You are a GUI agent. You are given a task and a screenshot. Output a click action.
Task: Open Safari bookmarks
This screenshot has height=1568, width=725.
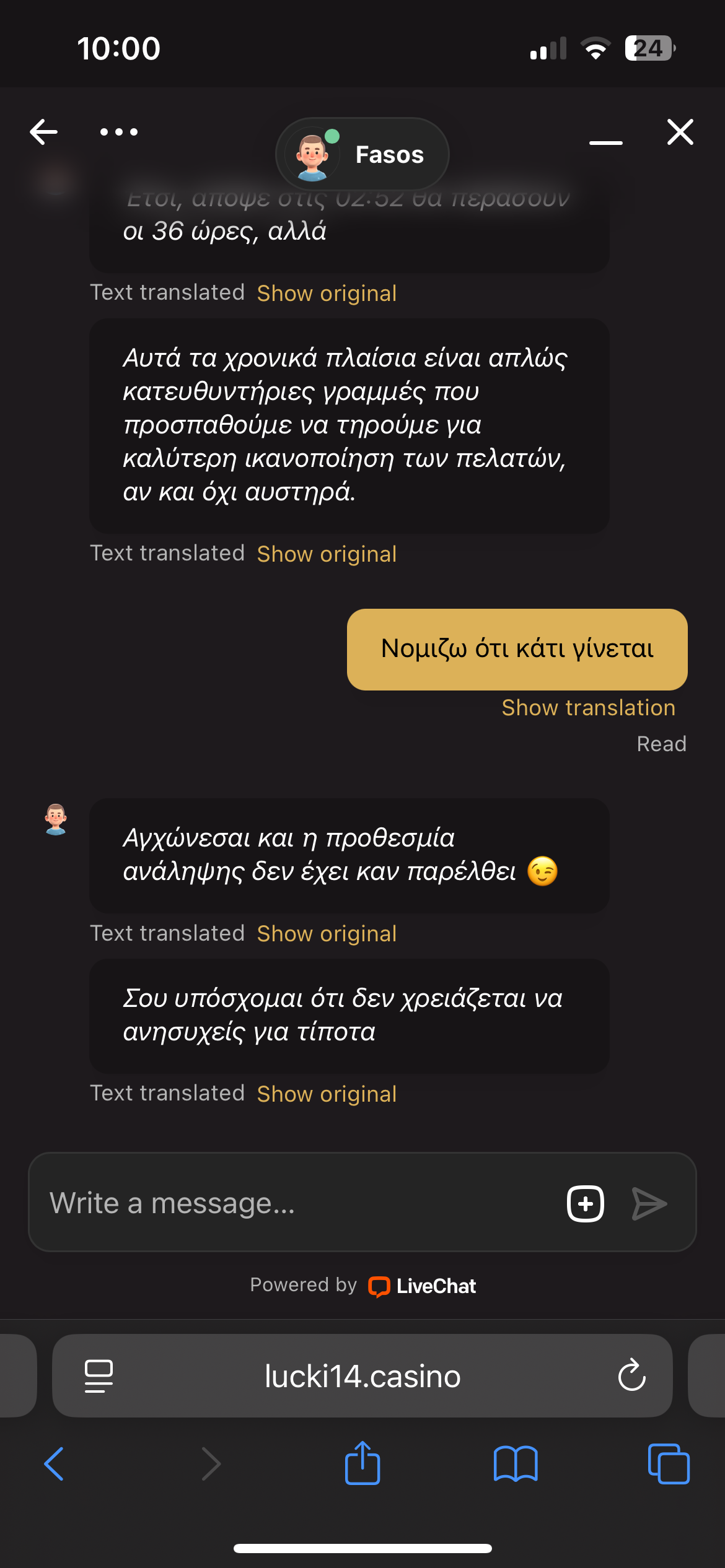515,1464
